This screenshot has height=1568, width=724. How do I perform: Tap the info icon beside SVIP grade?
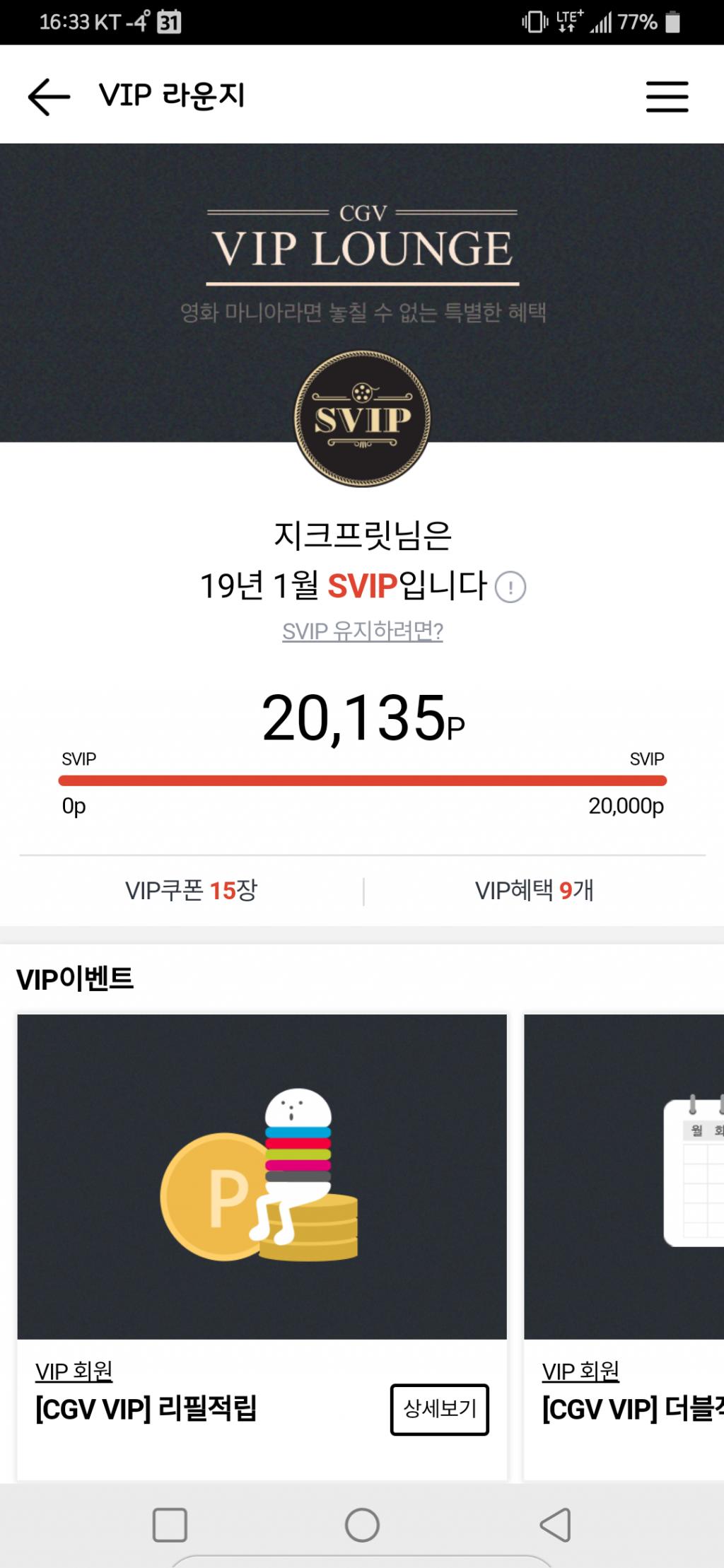510,587
